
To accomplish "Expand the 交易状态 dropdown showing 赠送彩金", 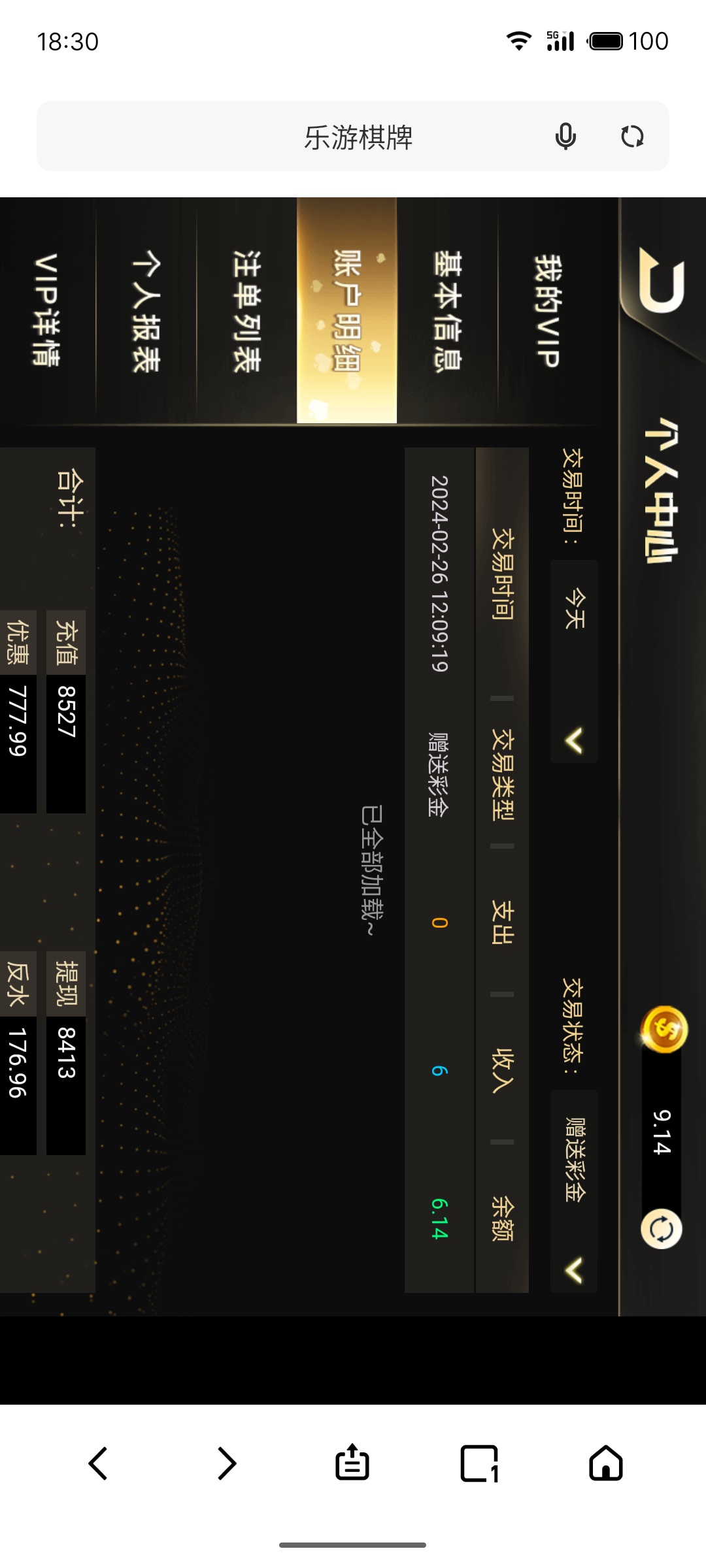I will click(574, 1190).
